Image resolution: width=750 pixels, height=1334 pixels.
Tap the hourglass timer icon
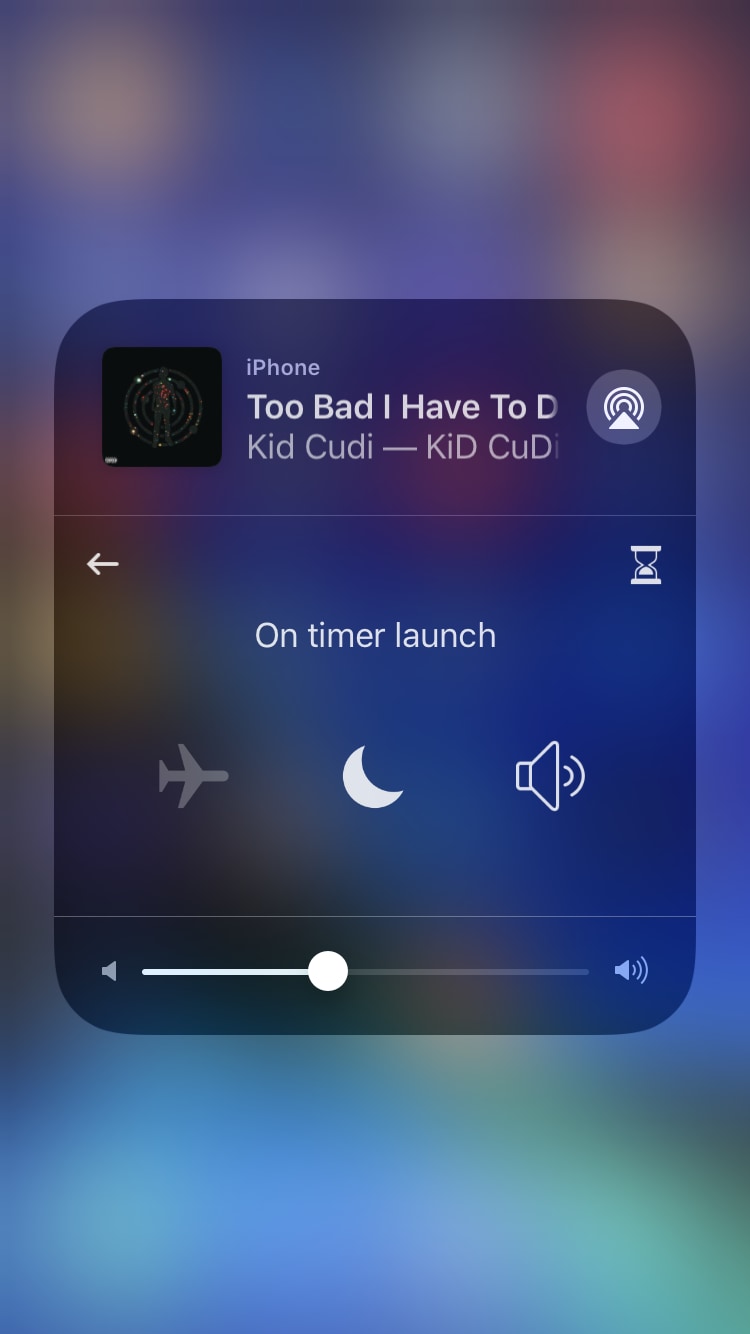pos(646,565)
